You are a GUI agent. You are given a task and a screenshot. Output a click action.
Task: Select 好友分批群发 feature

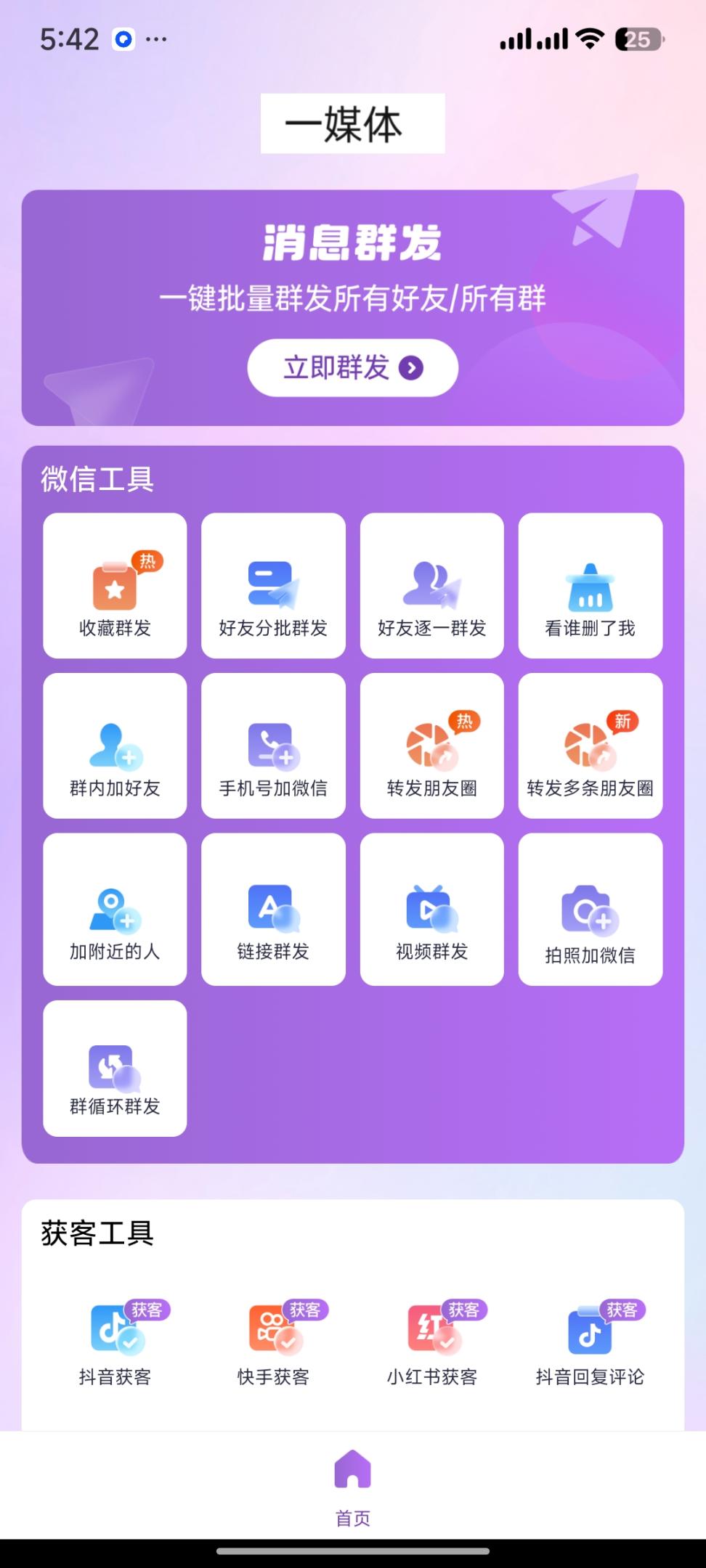pyautogui.click(x=272, y=584)
